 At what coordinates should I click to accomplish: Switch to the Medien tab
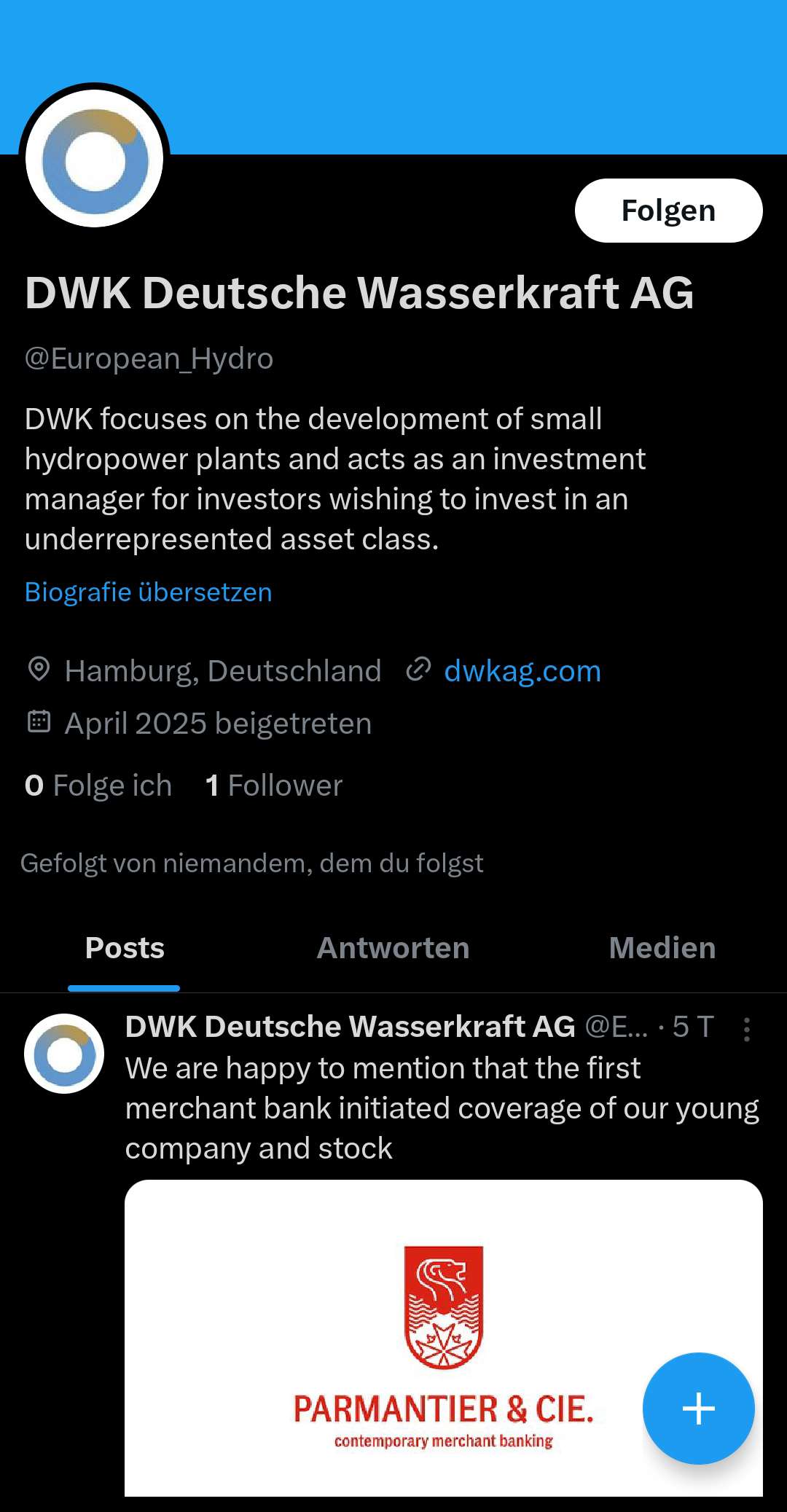click(662, 947)
